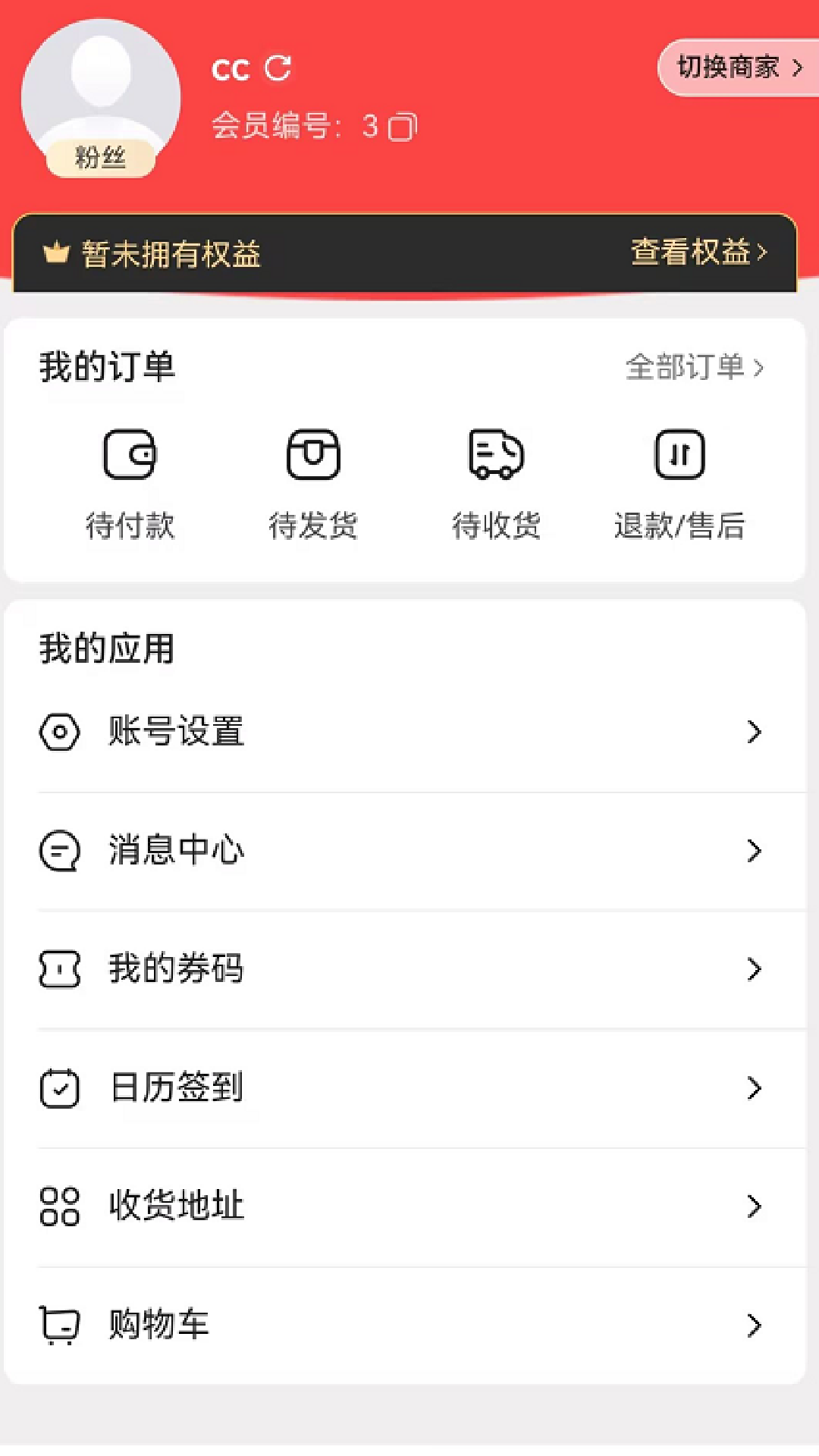Image resolution: width=819 pixels, height=1456 pixels.
Task: Click the 日历签到 calendar check-in icon
Action: click(x=59, y=1087)
